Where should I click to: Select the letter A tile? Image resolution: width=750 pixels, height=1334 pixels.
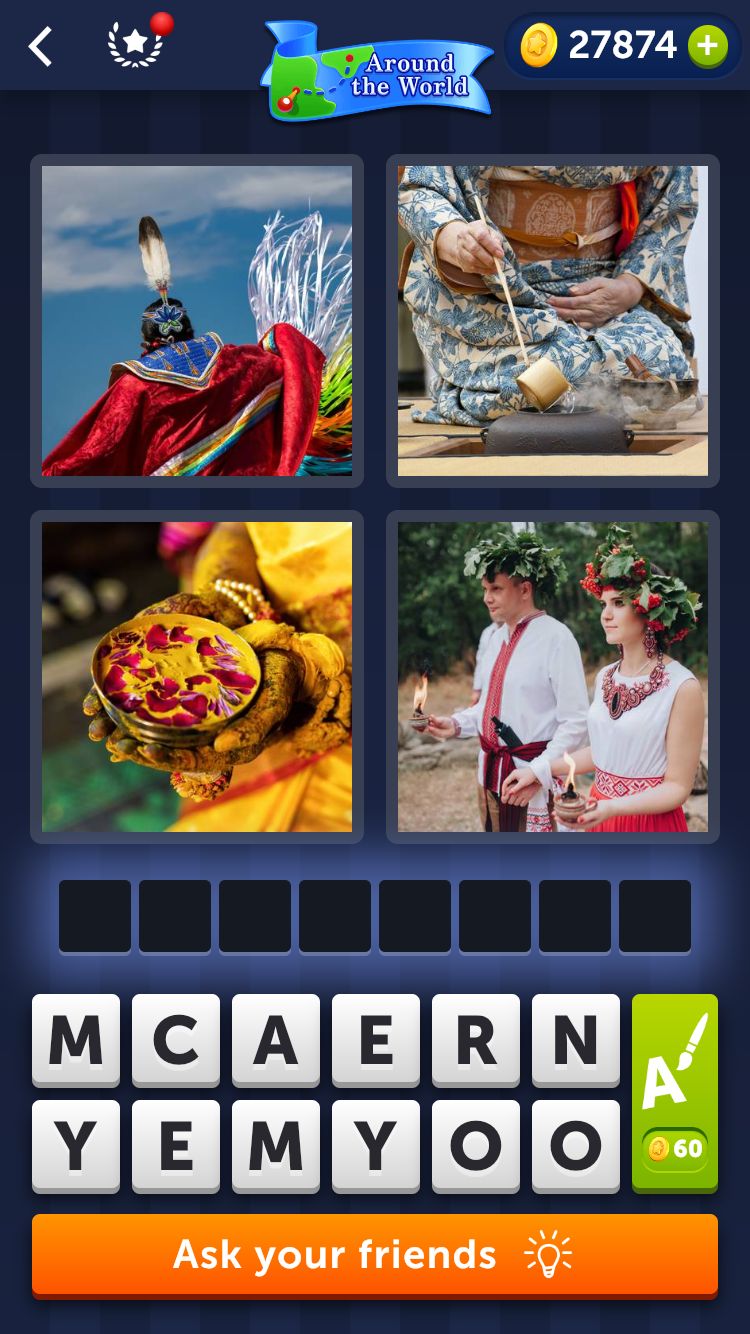tap(276, 1040)
